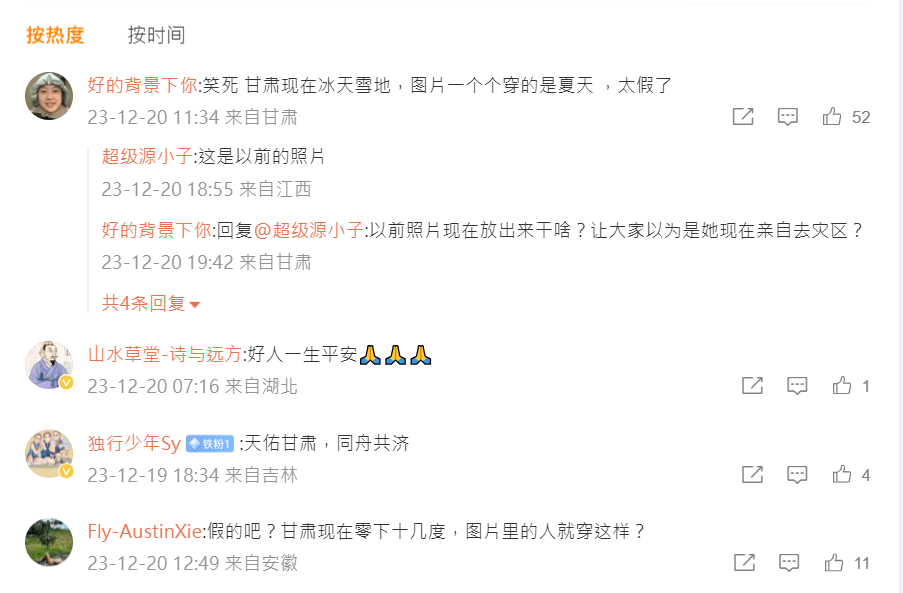Like Fly-AustinXie's comment with 11 likes
This screenshot has height=593, width=903.
coord(834,563)
